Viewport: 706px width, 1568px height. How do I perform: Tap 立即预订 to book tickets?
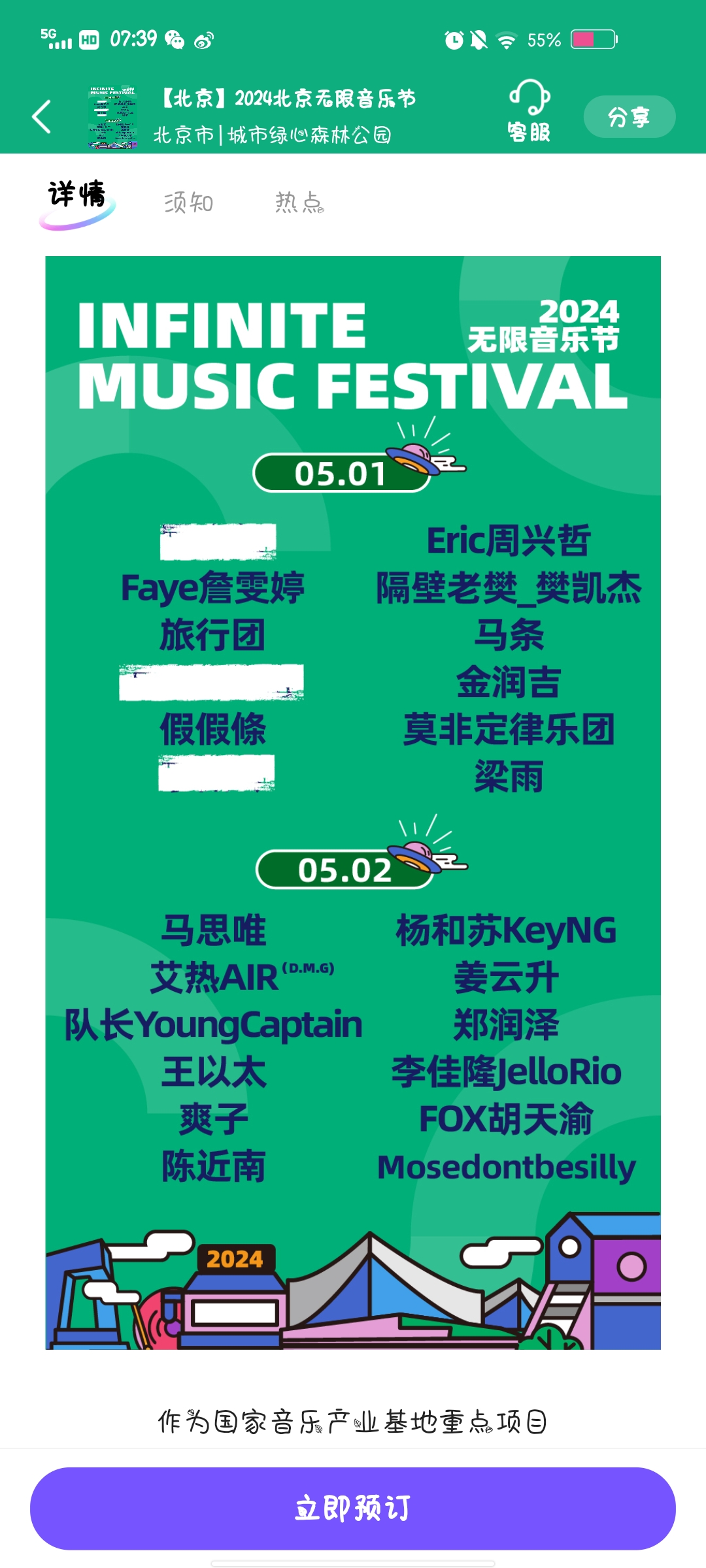pyautogui.click(x=353, y=1509)
